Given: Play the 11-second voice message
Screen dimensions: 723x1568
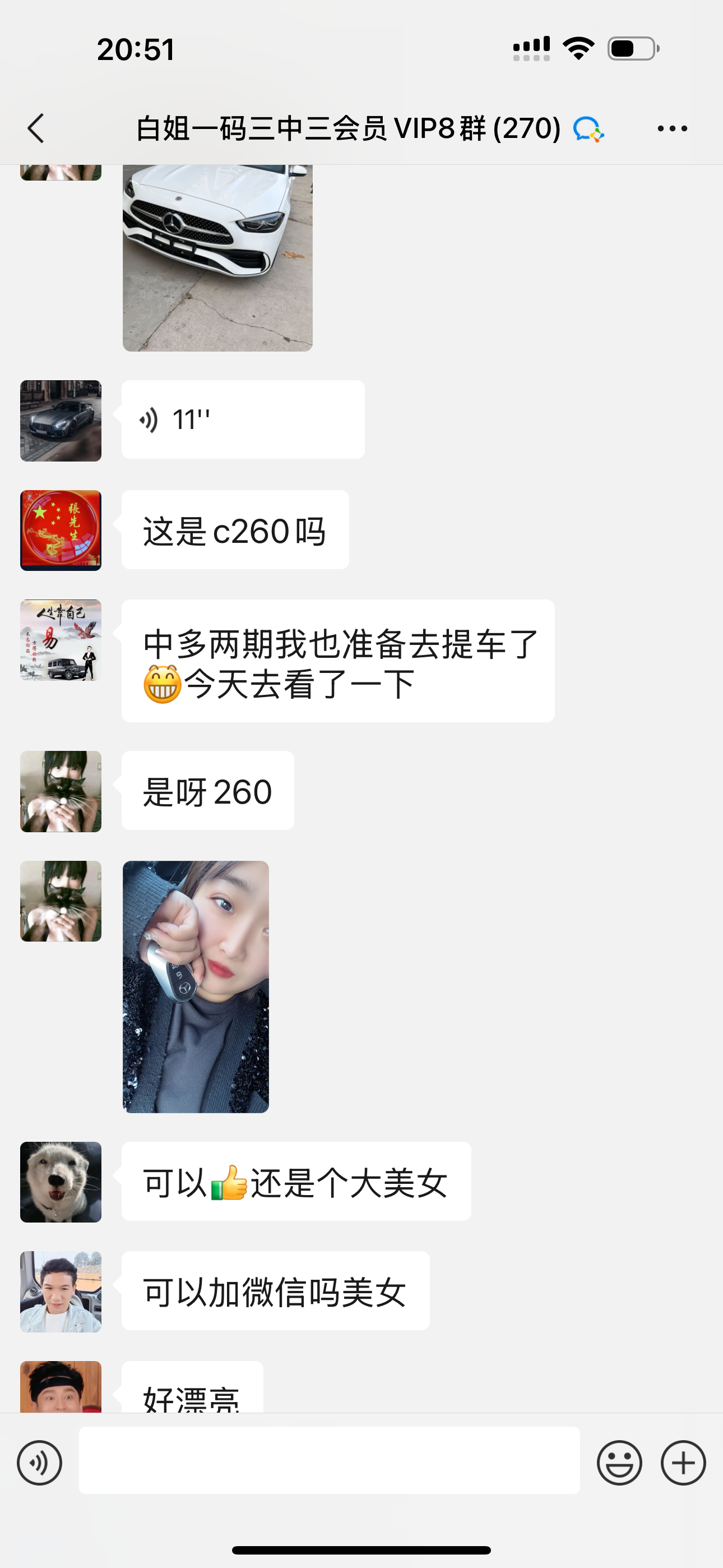Looking at the screenshot, I should (x=242, y=419).
